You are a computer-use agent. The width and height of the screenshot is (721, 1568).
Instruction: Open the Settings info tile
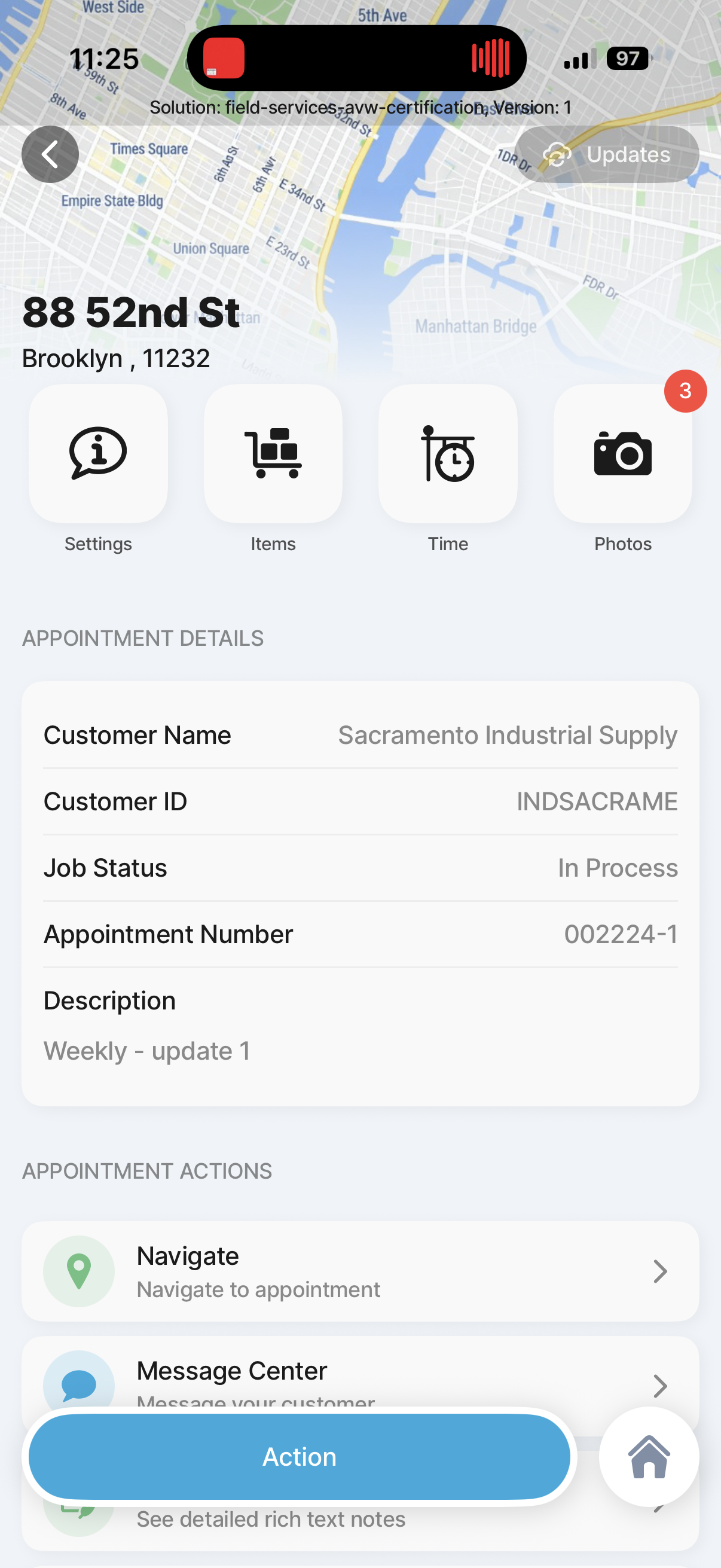point(98,453)
